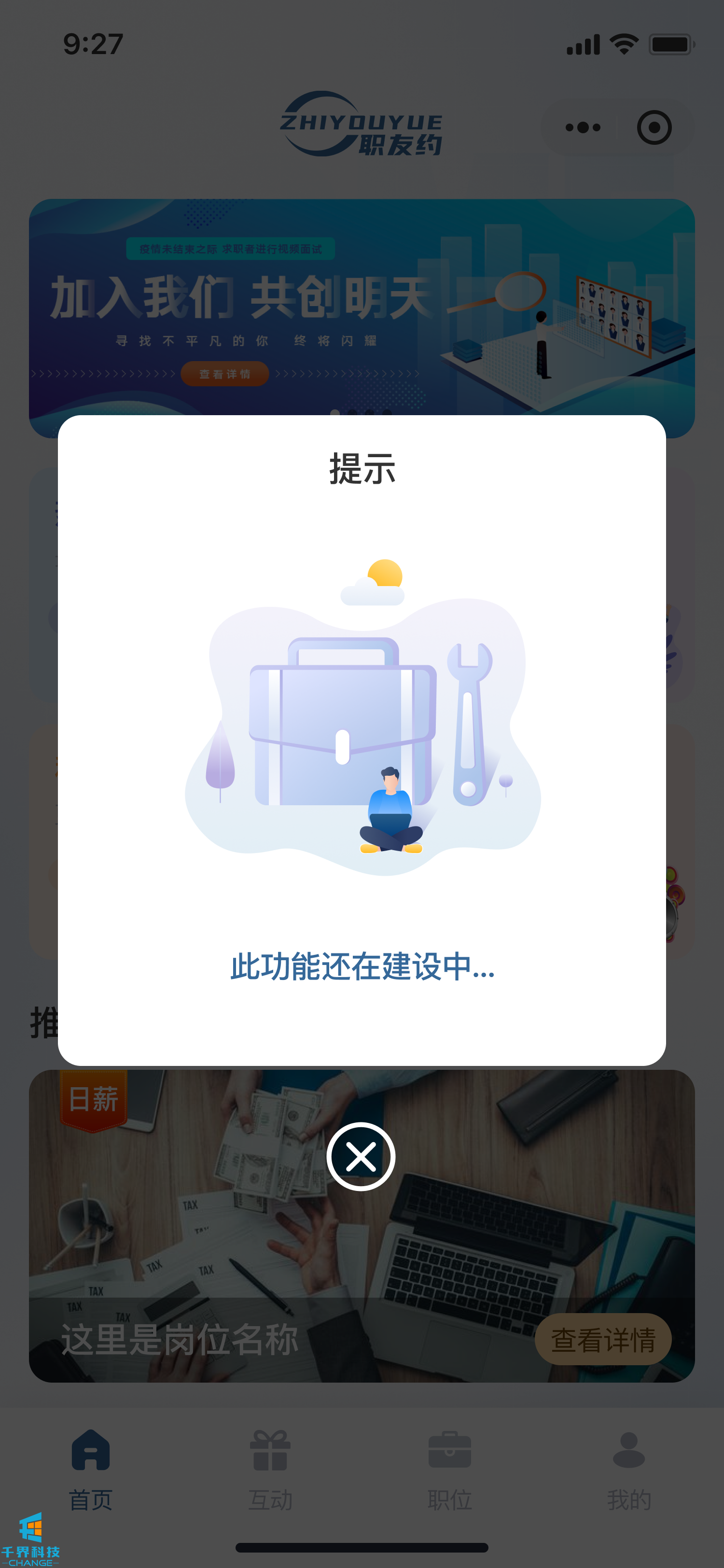724x1568 pixels.
Task: Exit the mini program via circle icon
Action: [x=654, y=128]
